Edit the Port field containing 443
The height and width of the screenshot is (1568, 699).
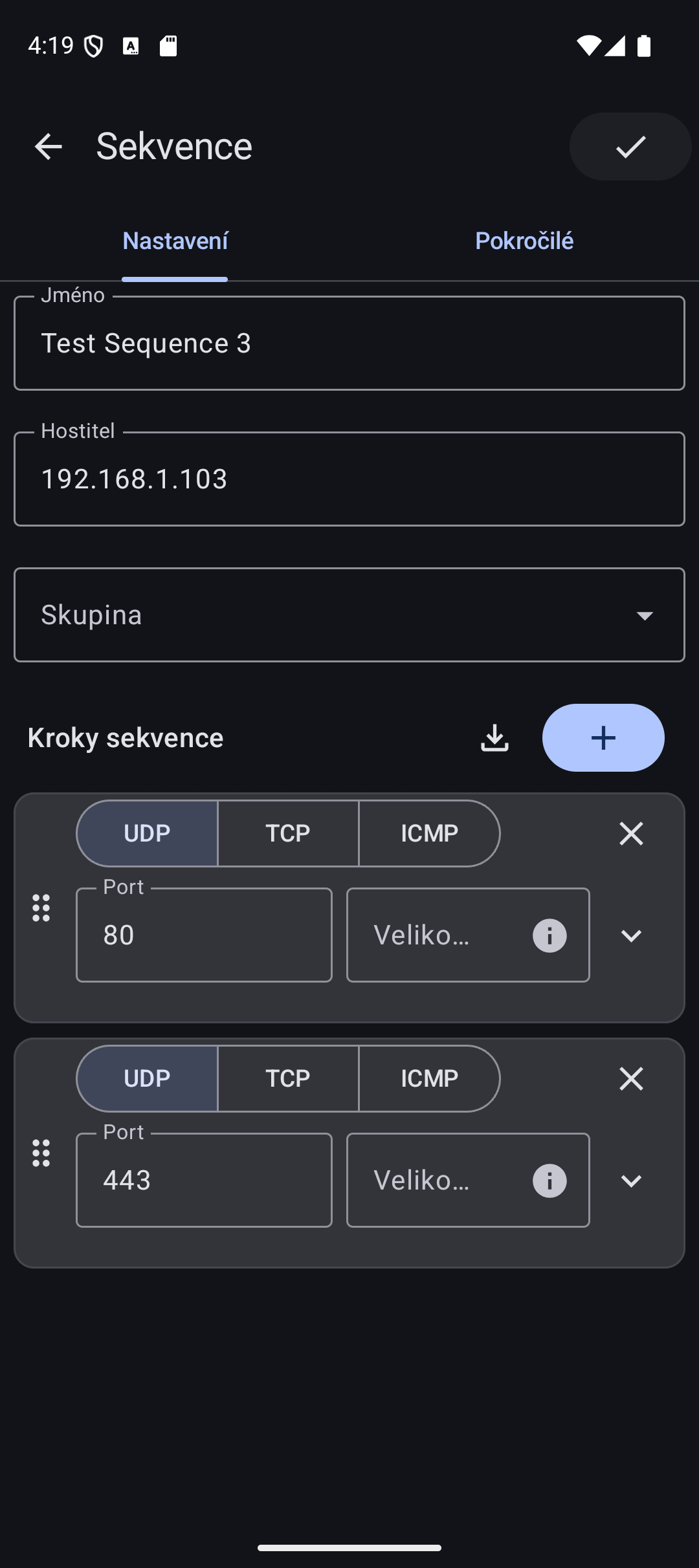[x=204, y=1181]
